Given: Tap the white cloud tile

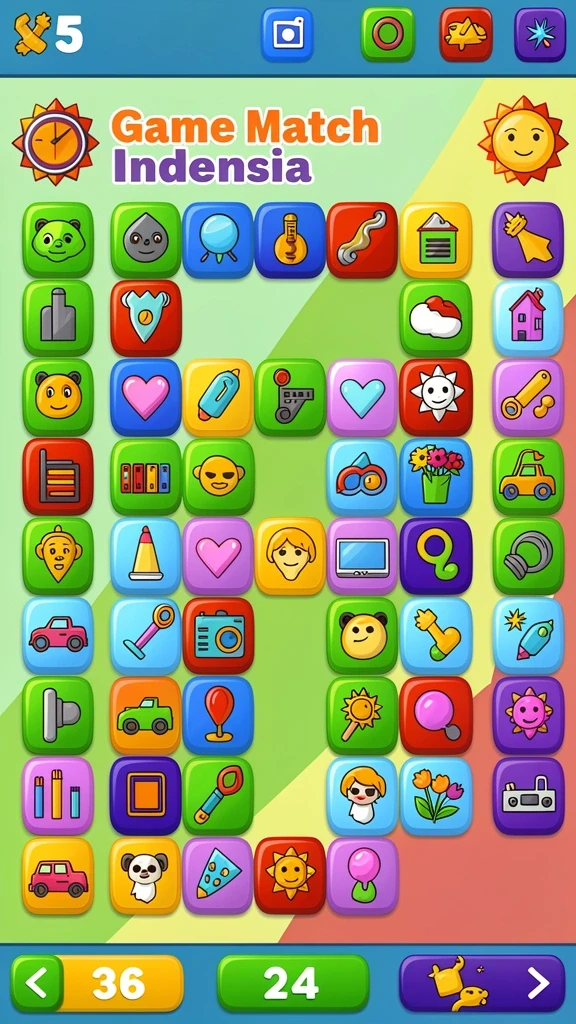Looking at the screenshot, I should pyautogui.click(x=436, y=318).
